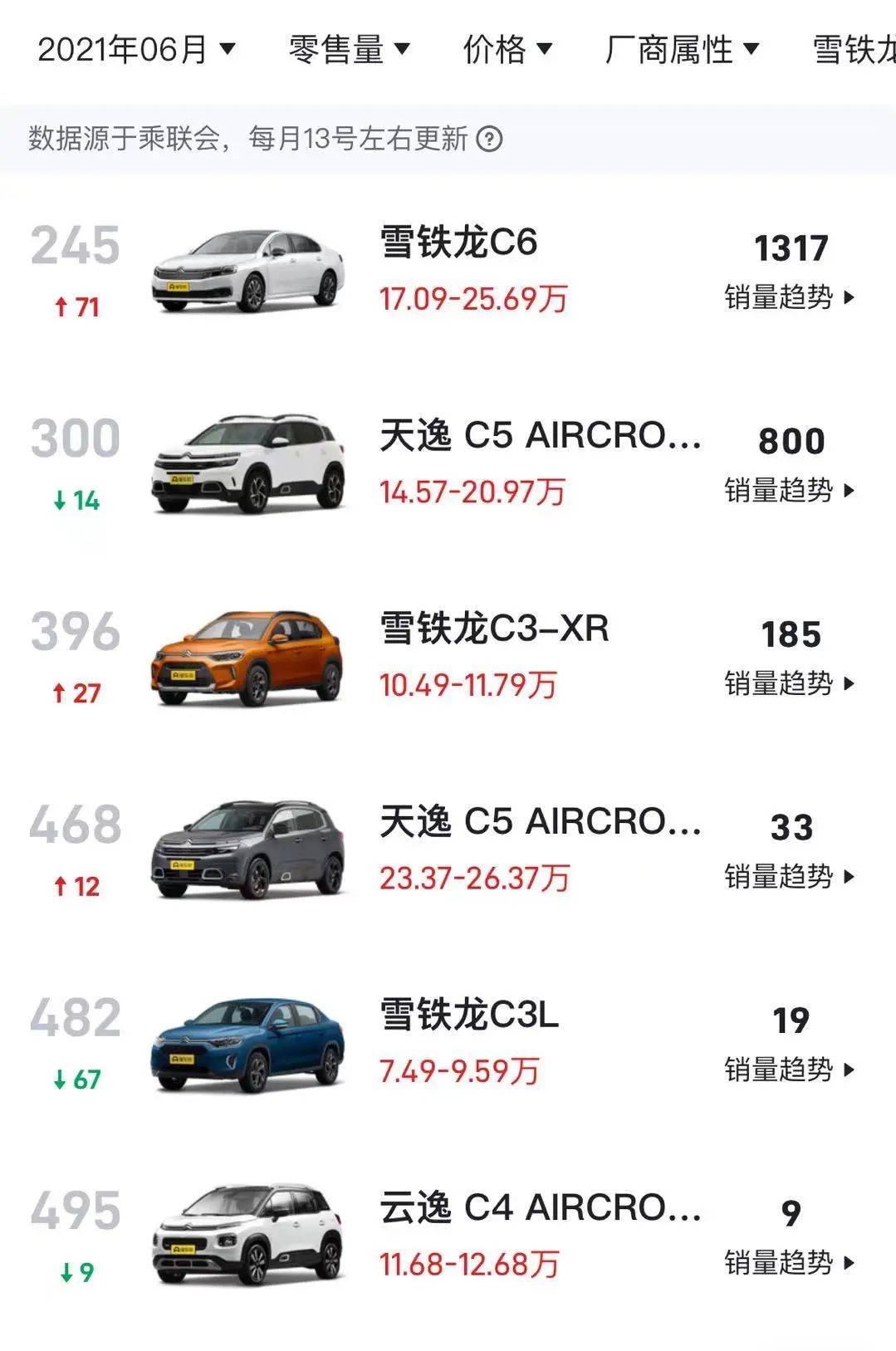Open the 零售量 sorting dropdown

[x=345, y=50]
